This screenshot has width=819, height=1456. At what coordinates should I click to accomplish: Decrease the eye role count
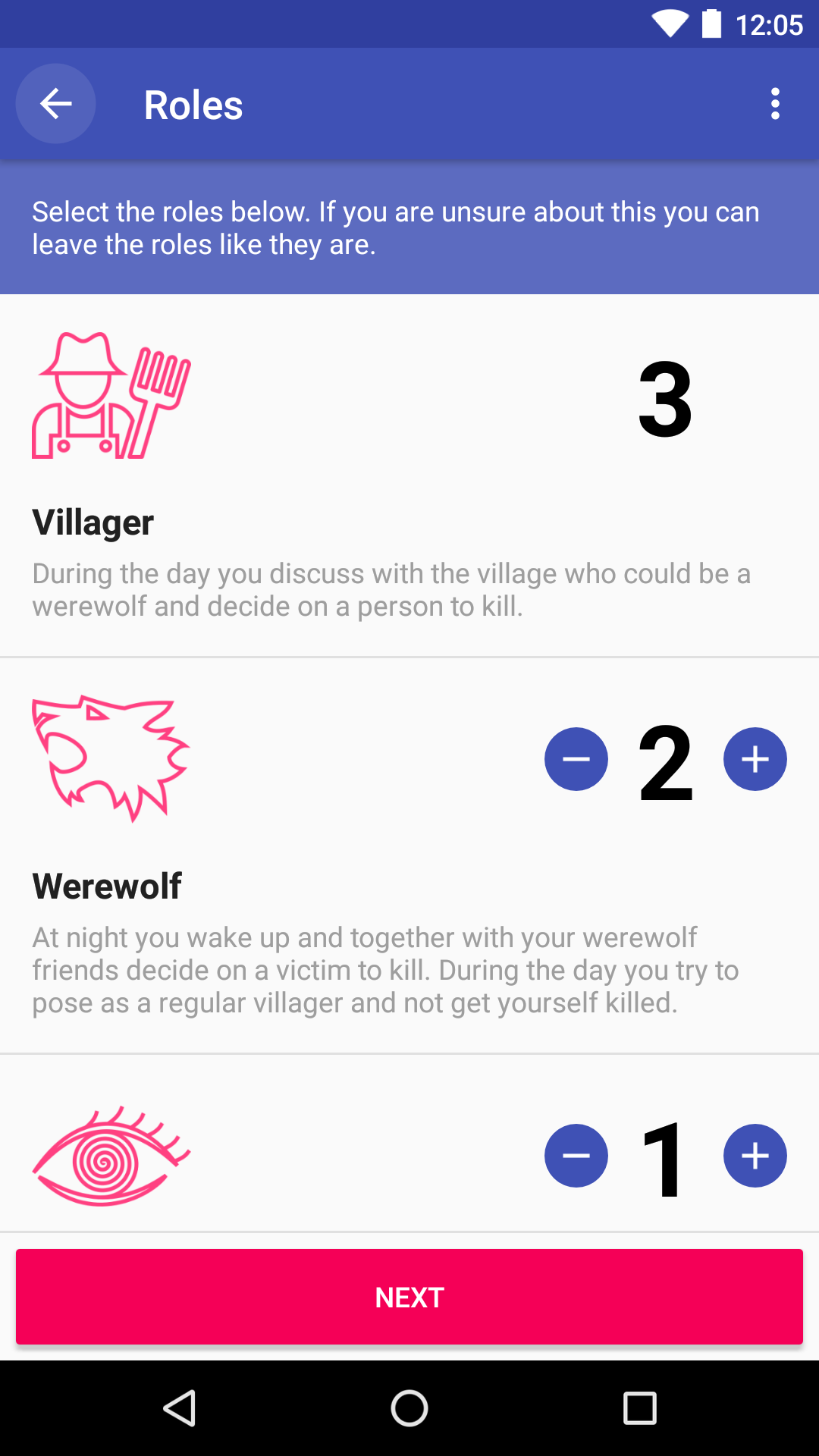pos(576,1156)
